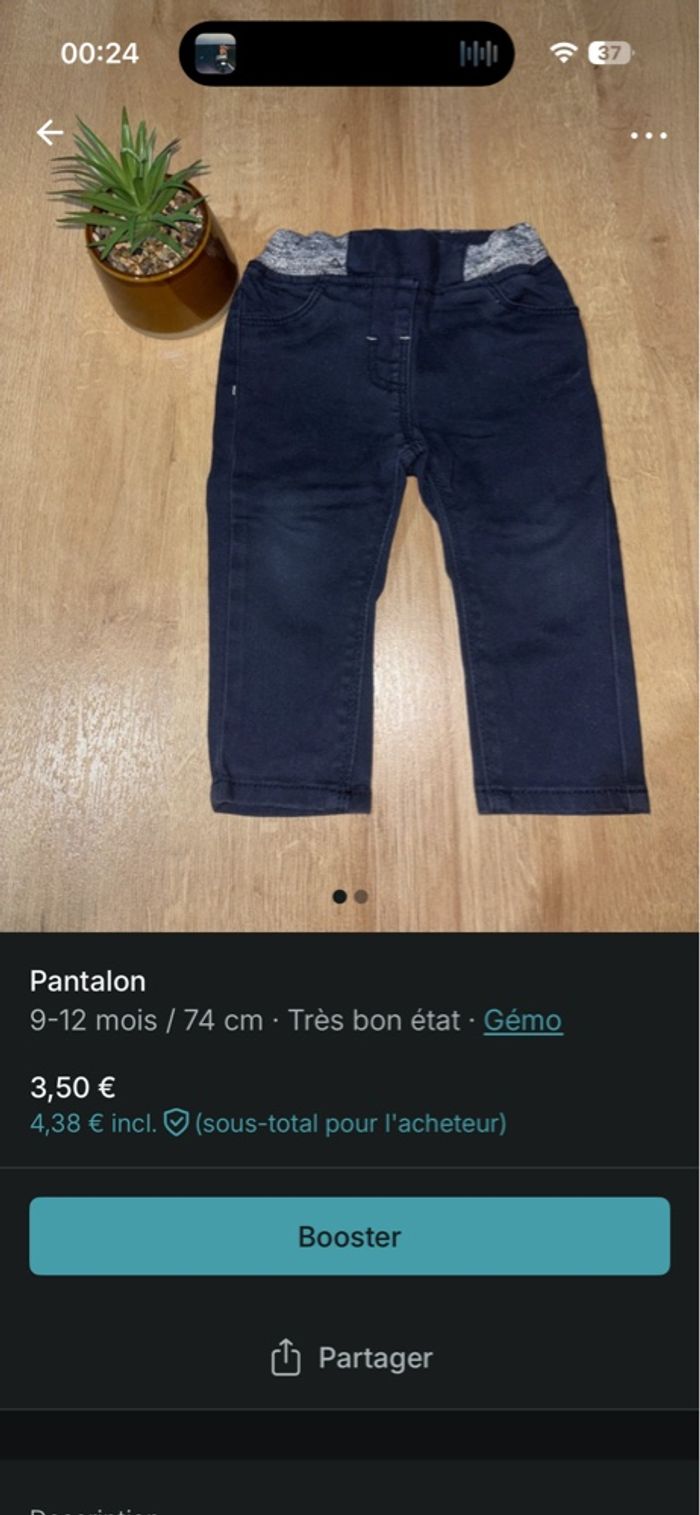Image resolution: width=700 pixels, height=1515 pixels.
Task: Tap the buyer protection shield icon
Action: click(176, 1123)
